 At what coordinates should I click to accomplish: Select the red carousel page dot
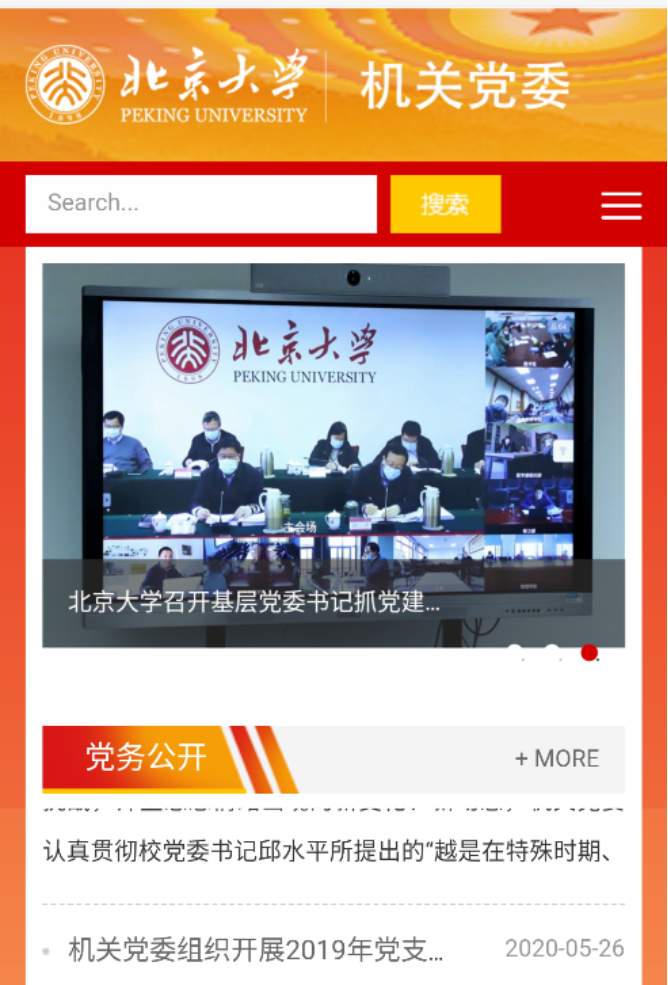pyautogui.click(x=589, y=653)
